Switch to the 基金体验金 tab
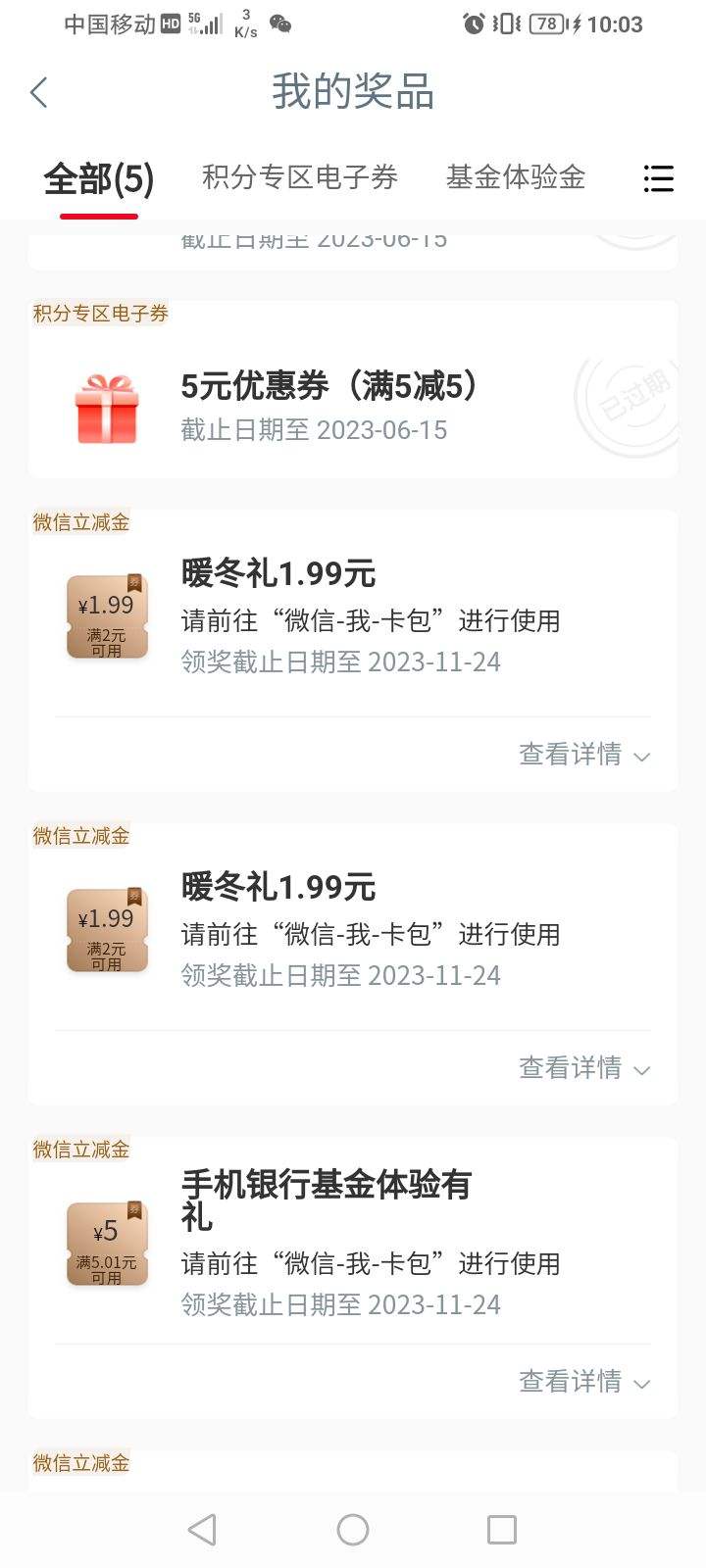The height and width of the screenshot is (1568, 706). [x=516, y=177]
